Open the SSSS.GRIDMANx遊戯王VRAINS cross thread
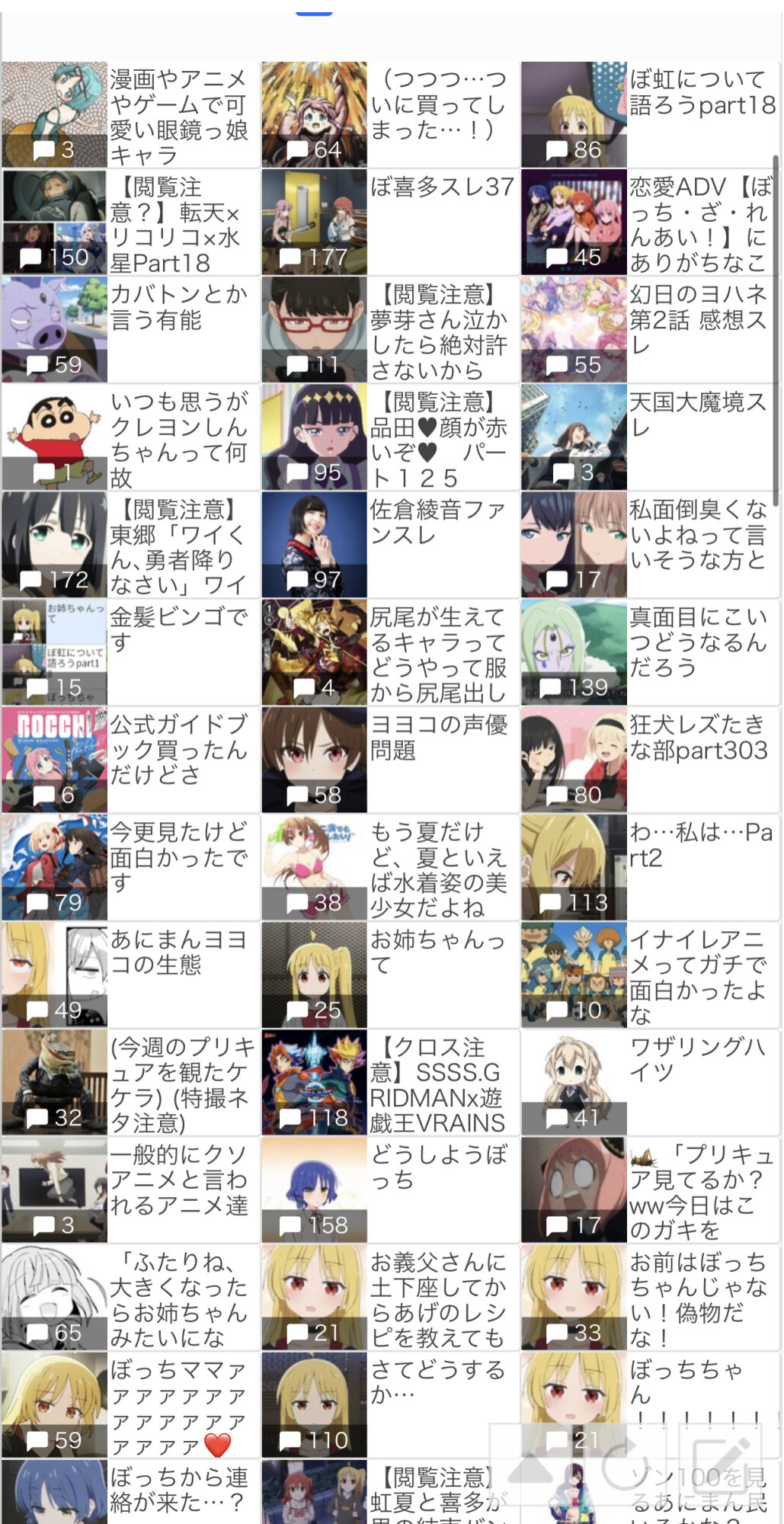This screenshot has width=784, height=1524. tap(391, 1082)
